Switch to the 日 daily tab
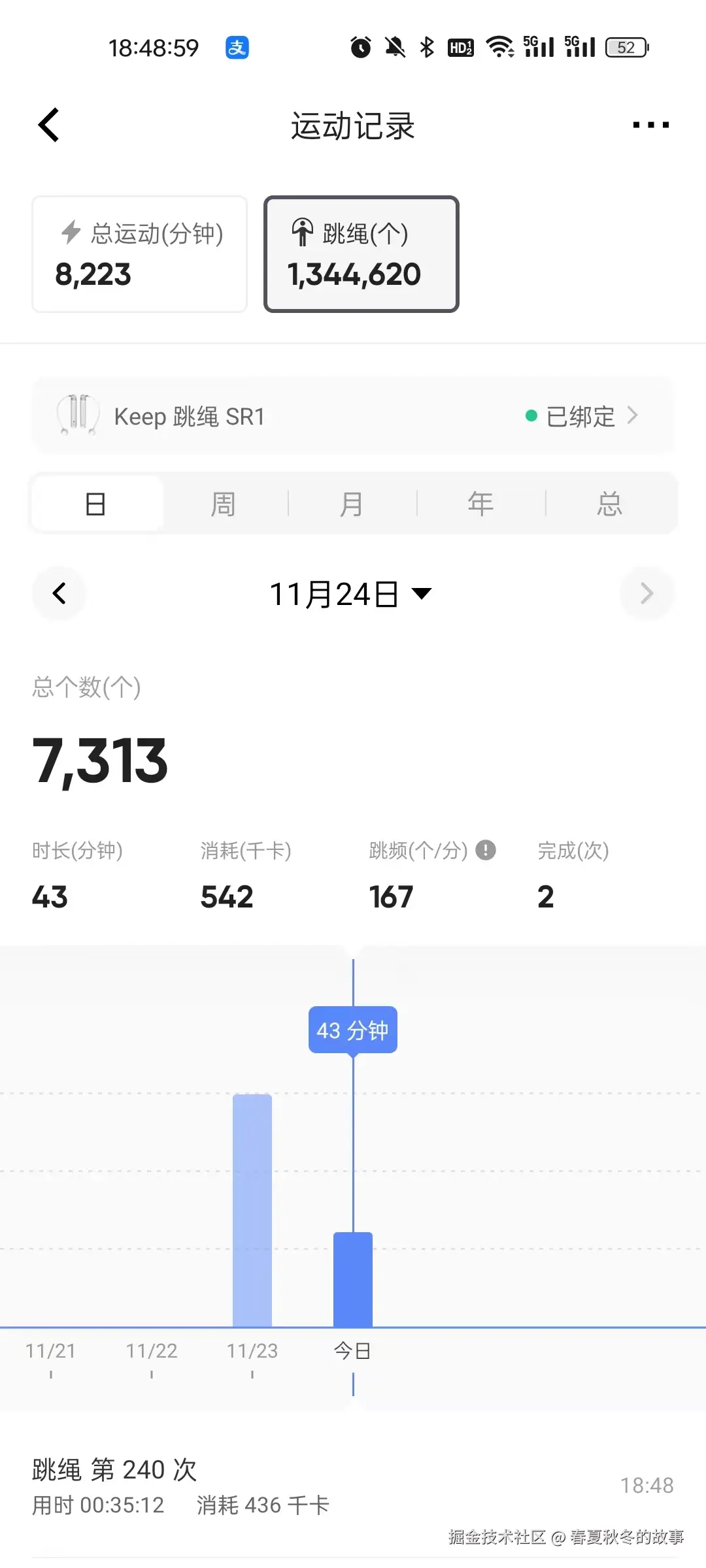Image resolution: width=706 pixels, height=1568 pixels. pos(96,503)
